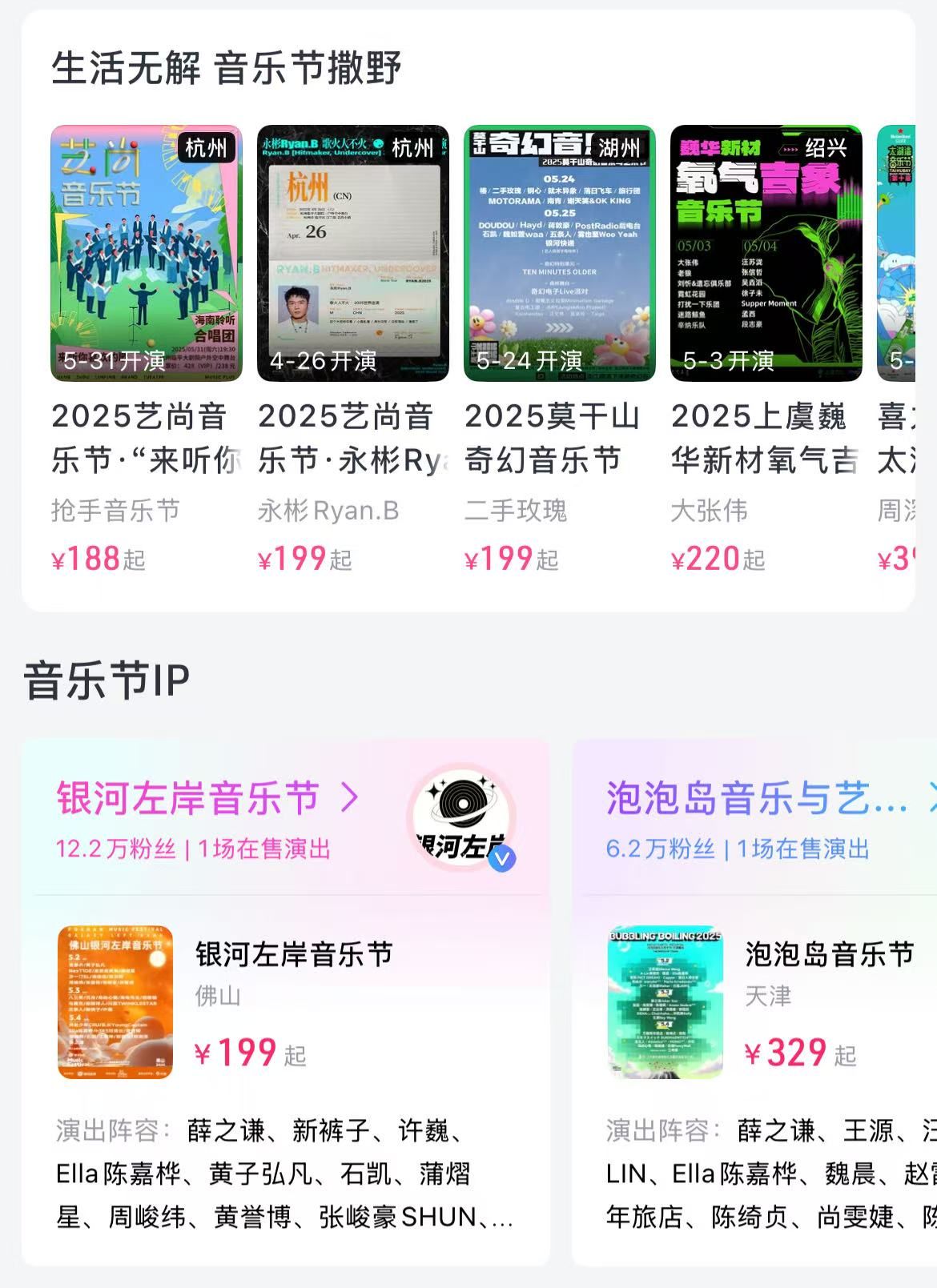
Task: View the 永彬Ryan.B Hangzhou show card
Action: 352,254
